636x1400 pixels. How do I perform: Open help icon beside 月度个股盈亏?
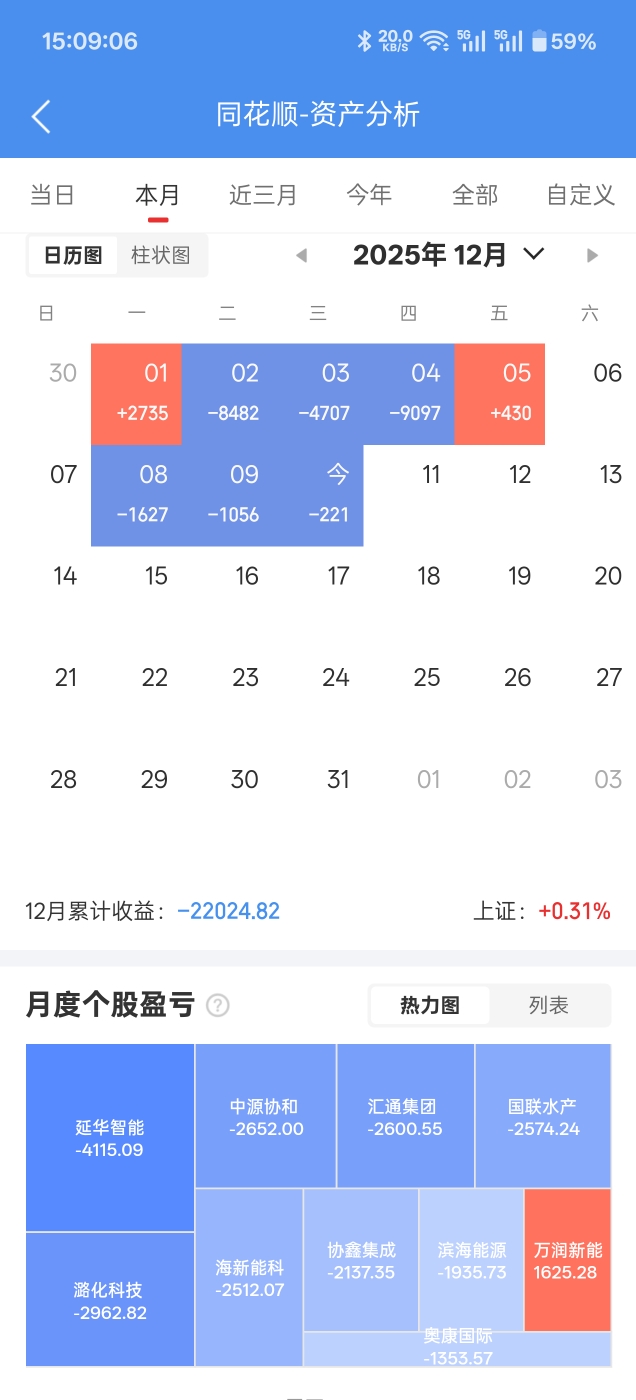218,1006
